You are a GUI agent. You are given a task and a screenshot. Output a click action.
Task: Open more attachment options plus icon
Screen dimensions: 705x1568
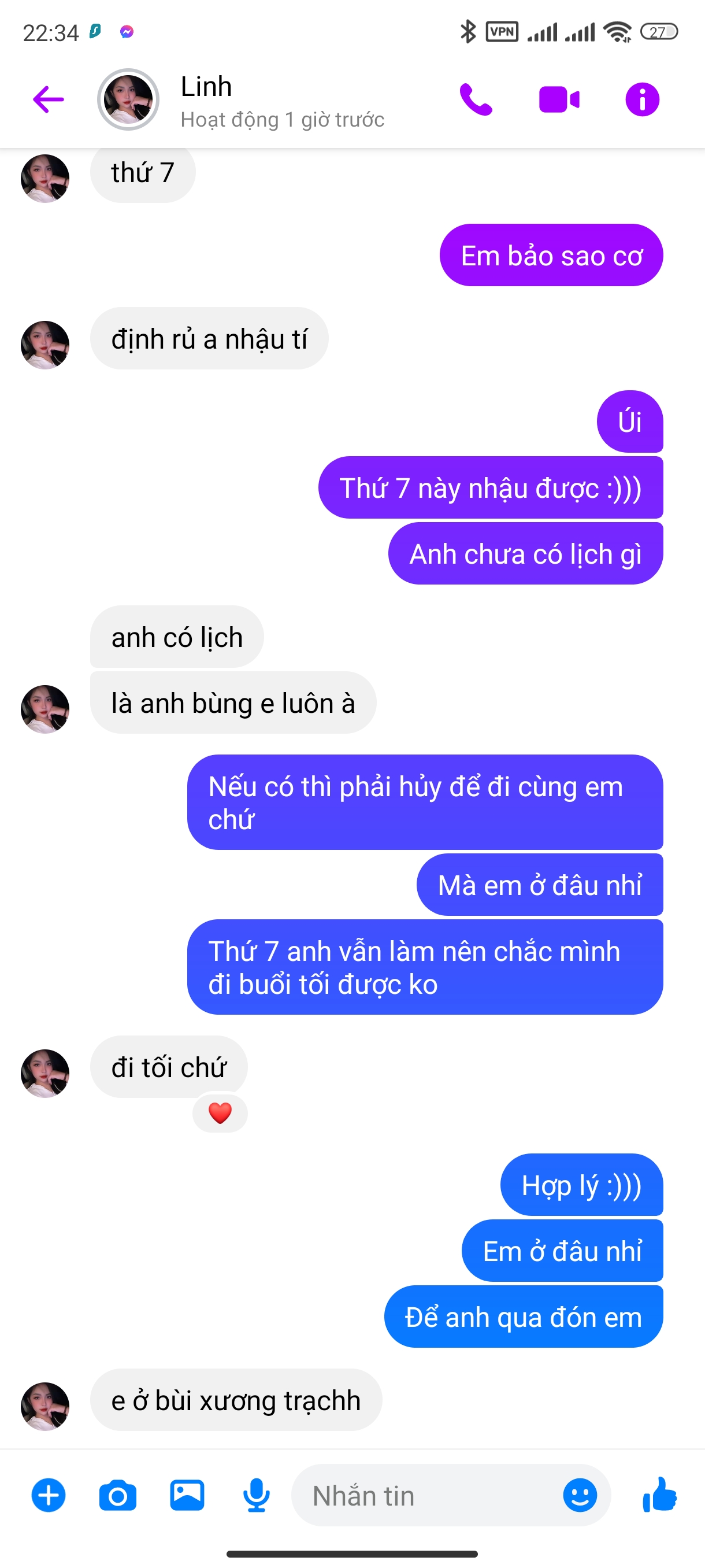click(x=49, y=1495)
